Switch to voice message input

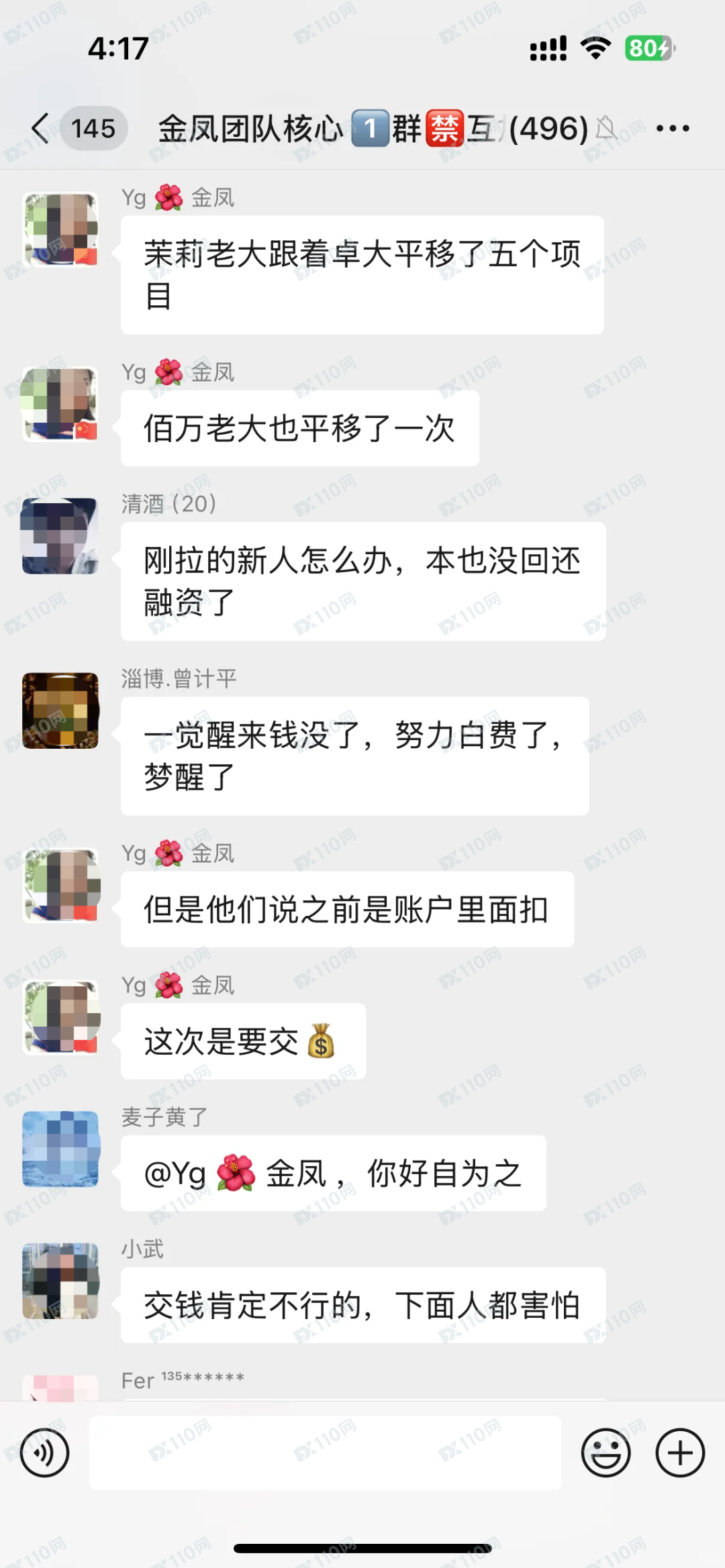click(x=44, y=1453)
